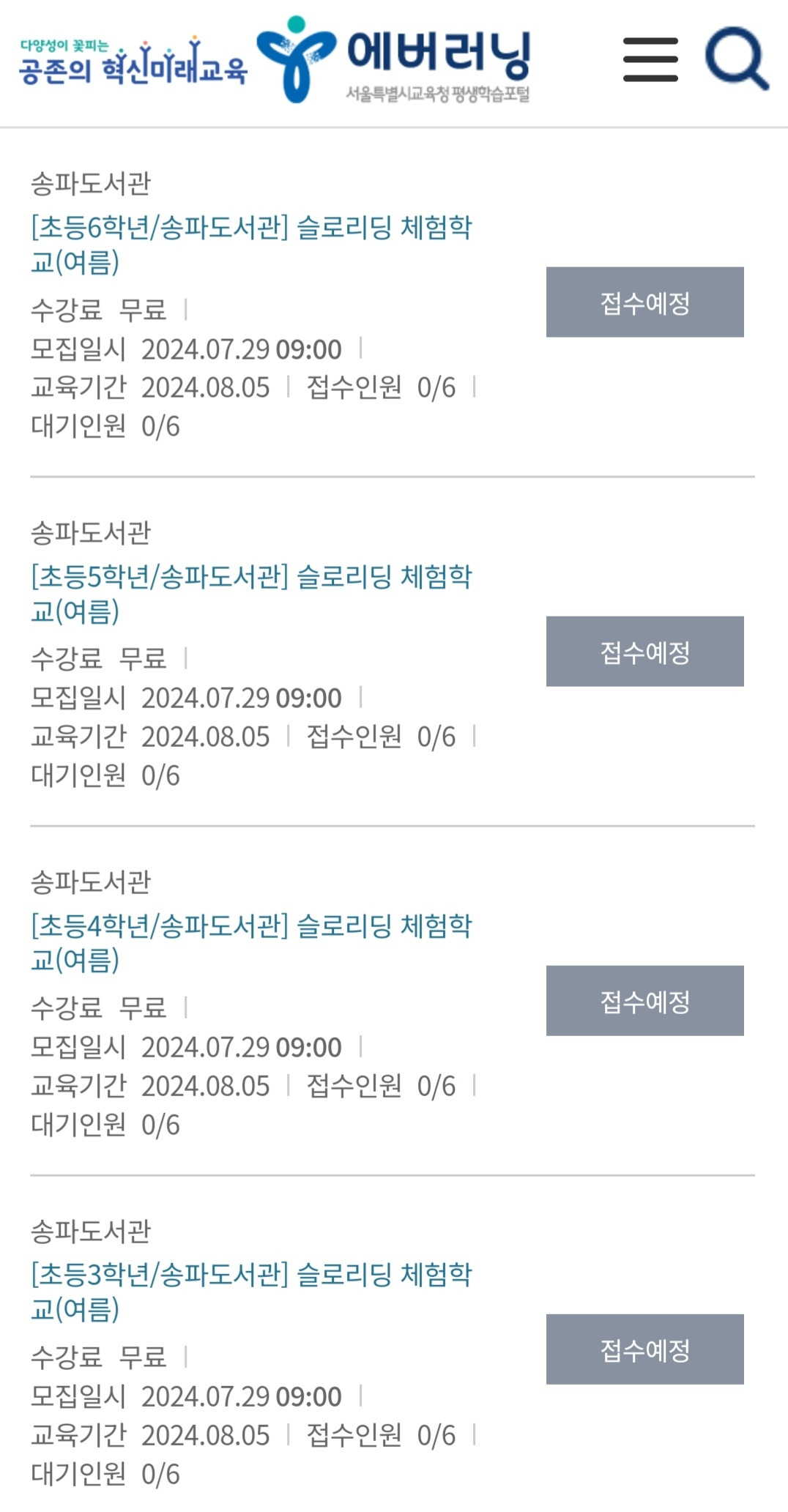
Task: Tap the 에버러닝 tree symbol mark
Action: [x=296, y=59]
